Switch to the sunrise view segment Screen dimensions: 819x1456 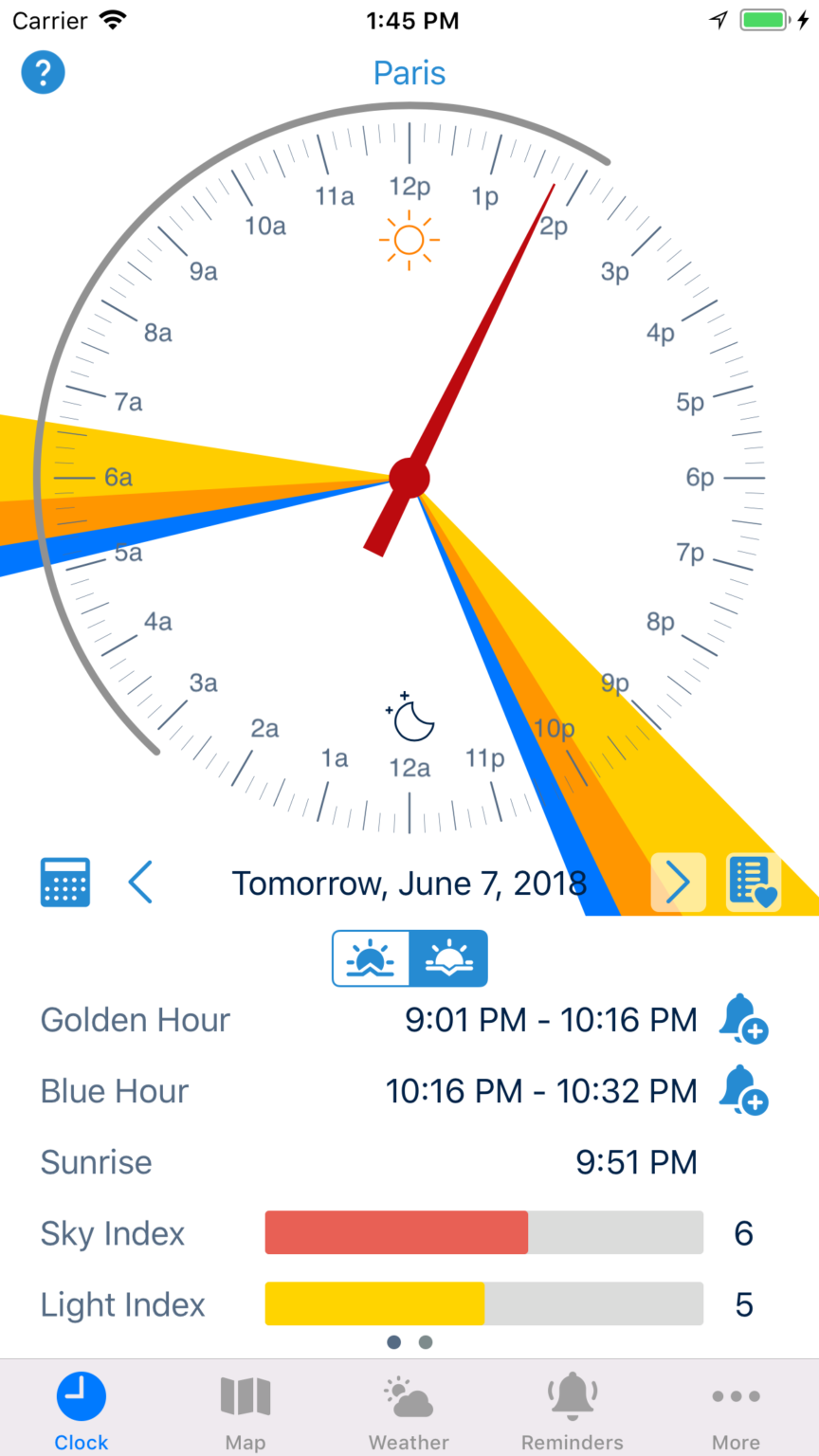(x=371, y=958)
